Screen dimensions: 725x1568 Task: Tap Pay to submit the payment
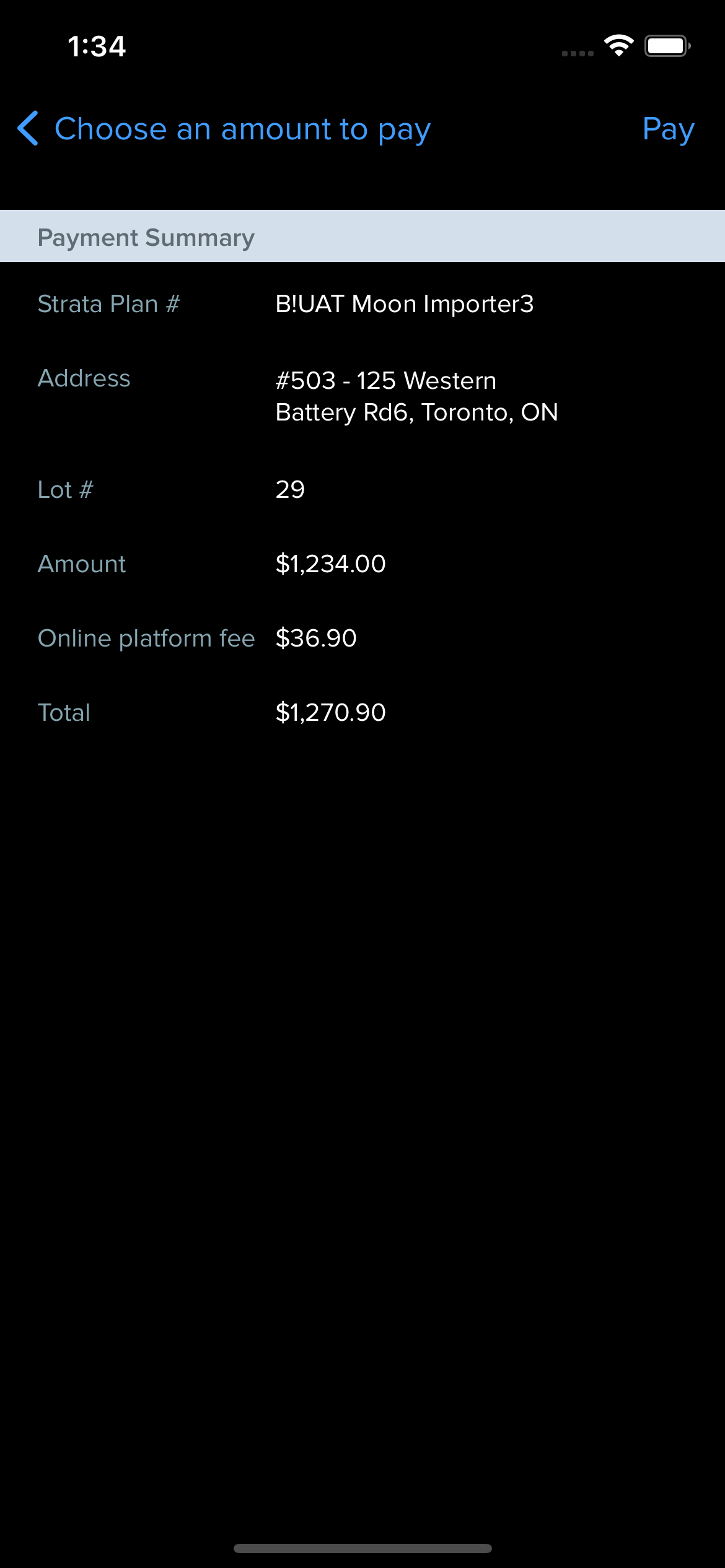tap(668, 129)
